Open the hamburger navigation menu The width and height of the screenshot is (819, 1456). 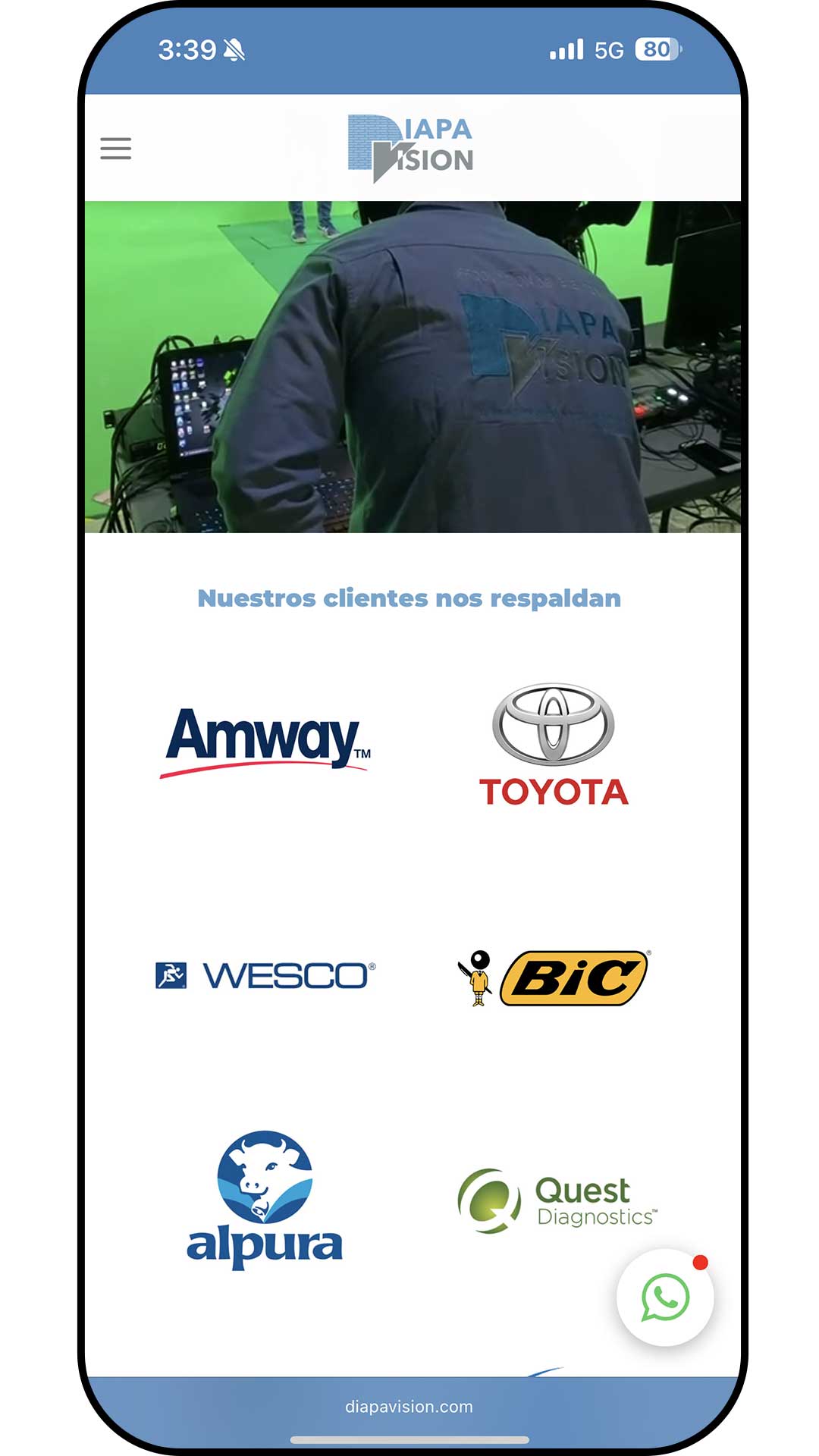[x=115, y=149]
